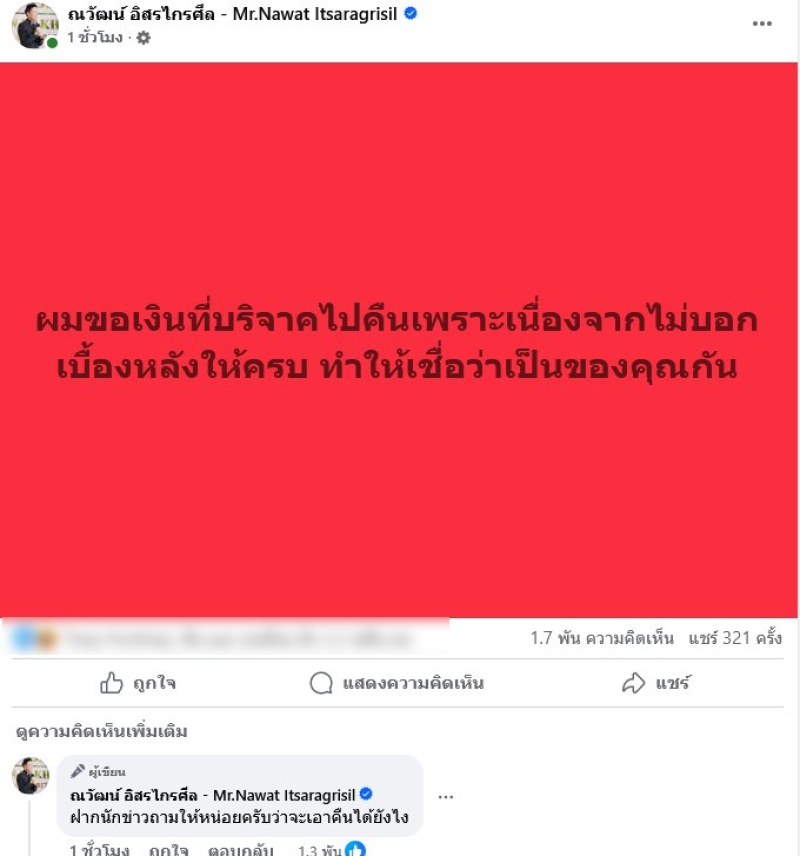Open the red text post

[x=400, y=340]
